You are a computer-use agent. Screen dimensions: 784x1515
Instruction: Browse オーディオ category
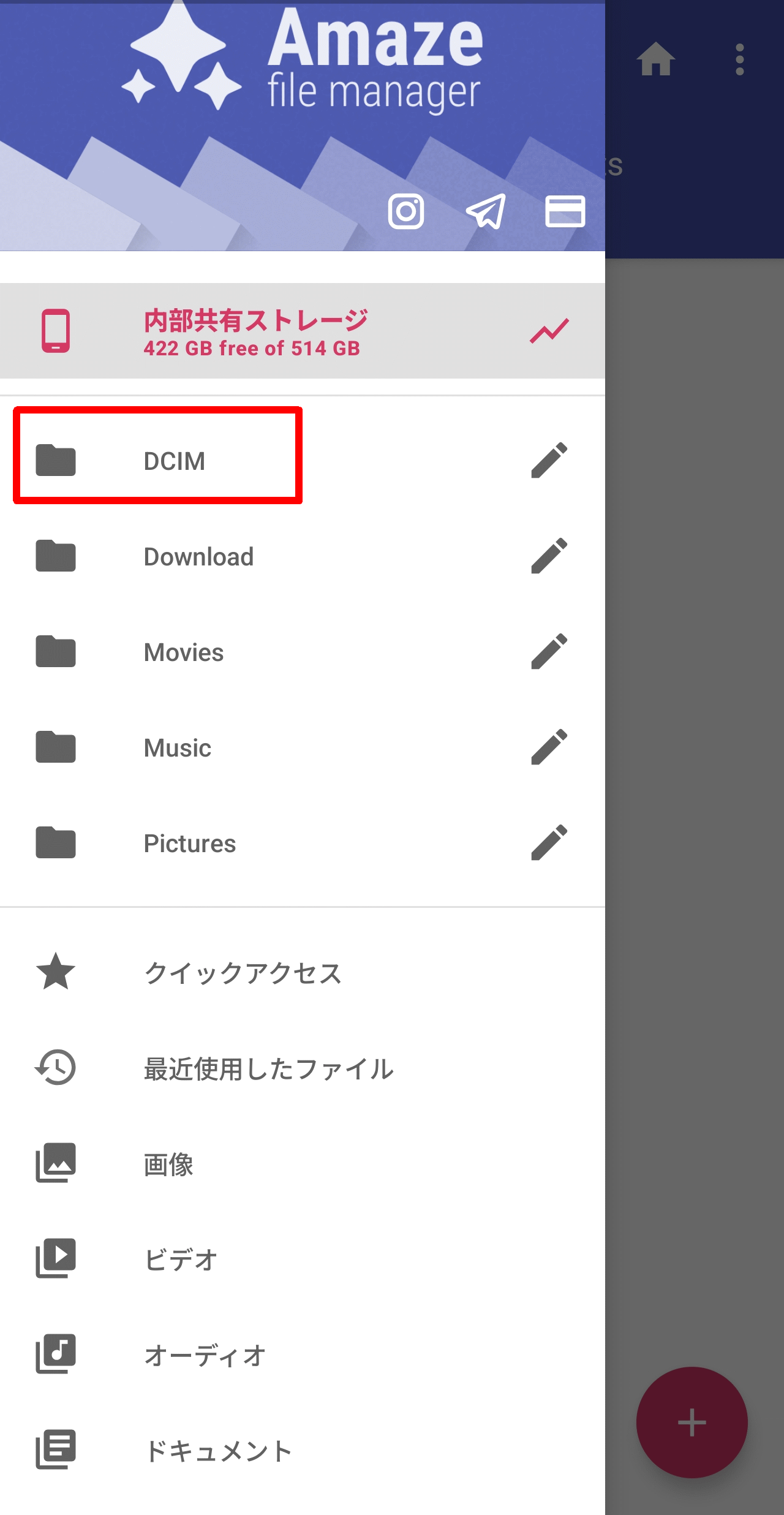[x=205, y=1355]
